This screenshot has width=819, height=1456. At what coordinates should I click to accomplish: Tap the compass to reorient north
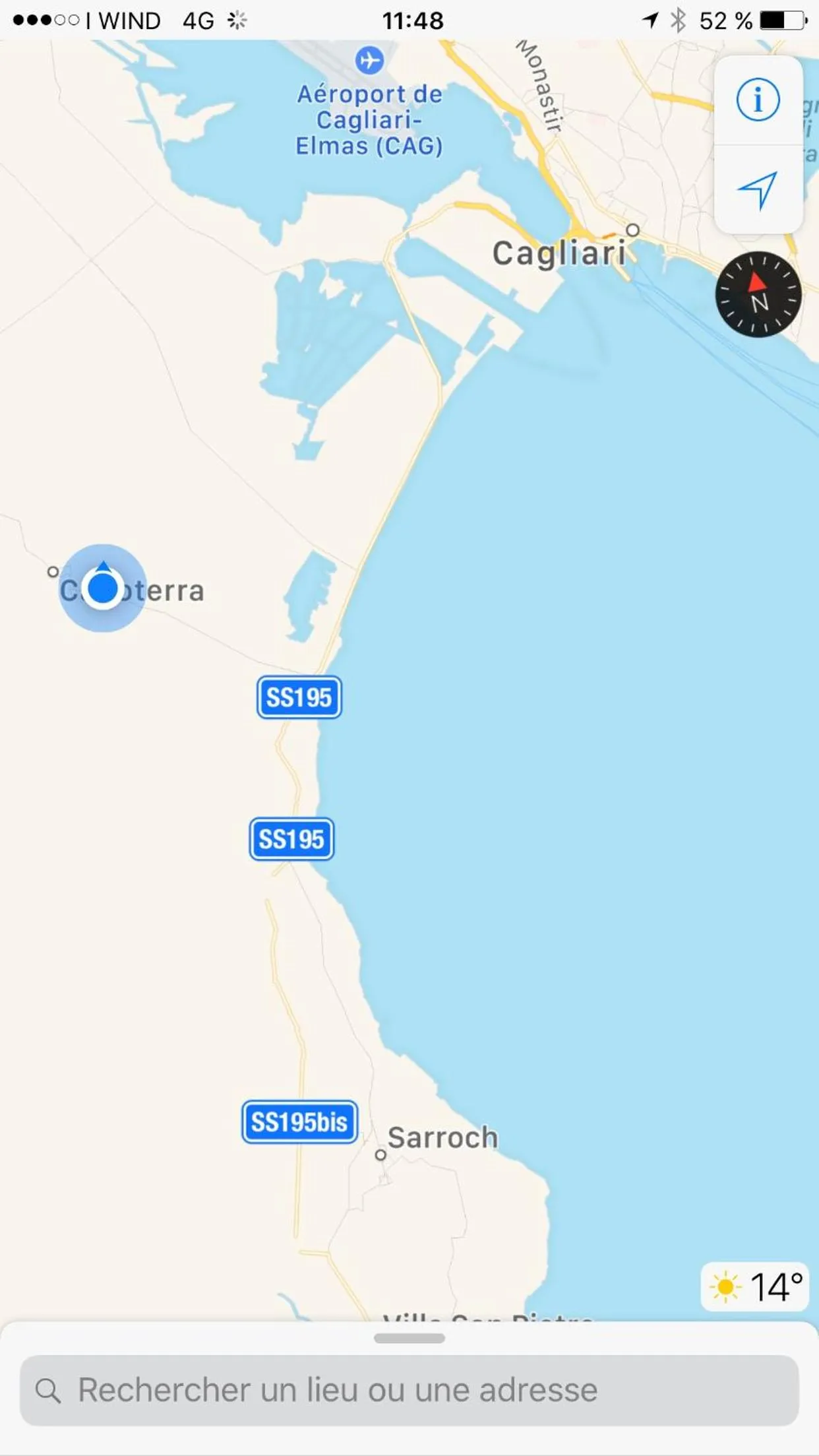[x=758, y=294]
